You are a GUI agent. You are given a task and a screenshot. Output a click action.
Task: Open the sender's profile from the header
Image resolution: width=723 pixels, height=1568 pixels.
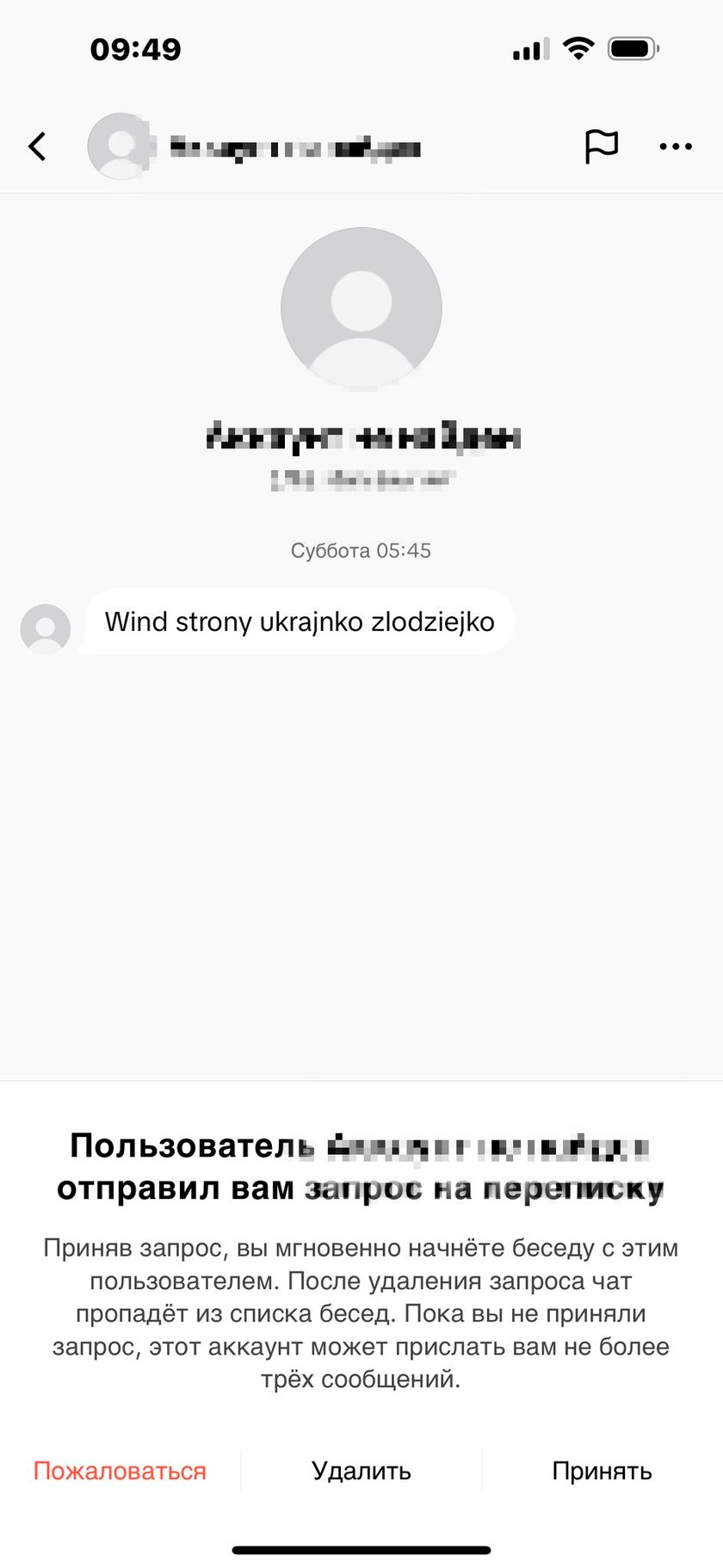(x=254, y=146)
